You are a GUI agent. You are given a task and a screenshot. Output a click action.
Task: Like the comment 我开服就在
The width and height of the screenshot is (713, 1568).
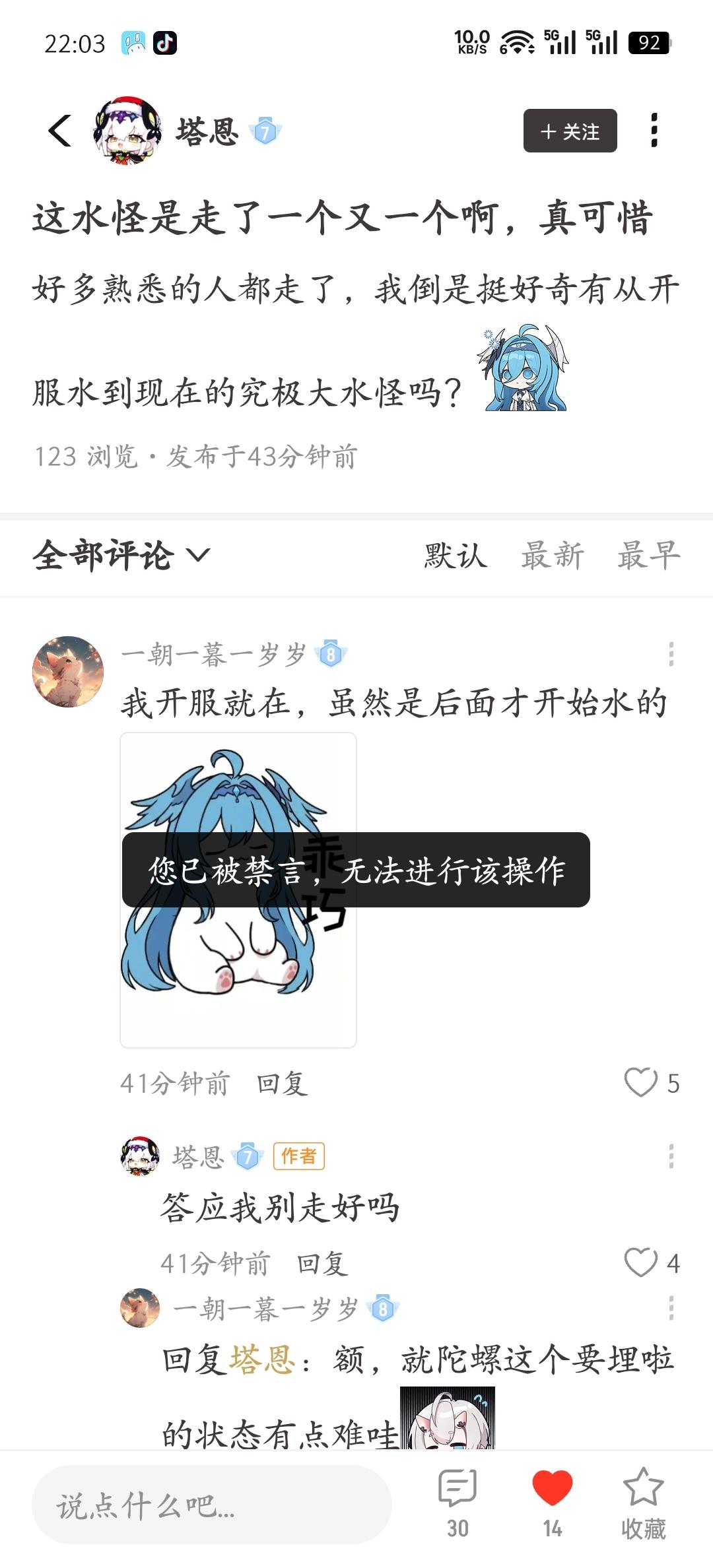pyautogui.click(x=640, y=1082)
